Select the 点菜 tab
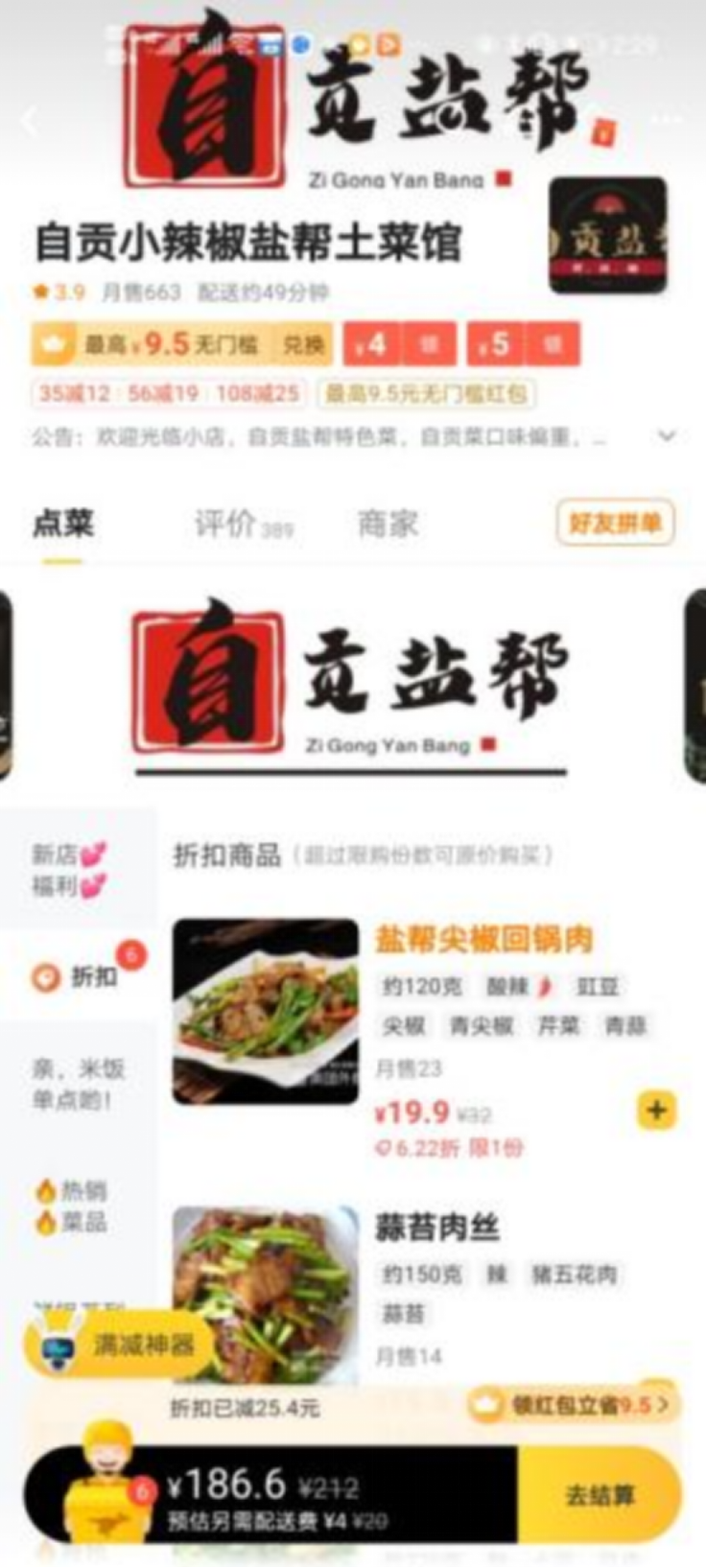This screenshot has height=1568, width=706. (63, 524)
